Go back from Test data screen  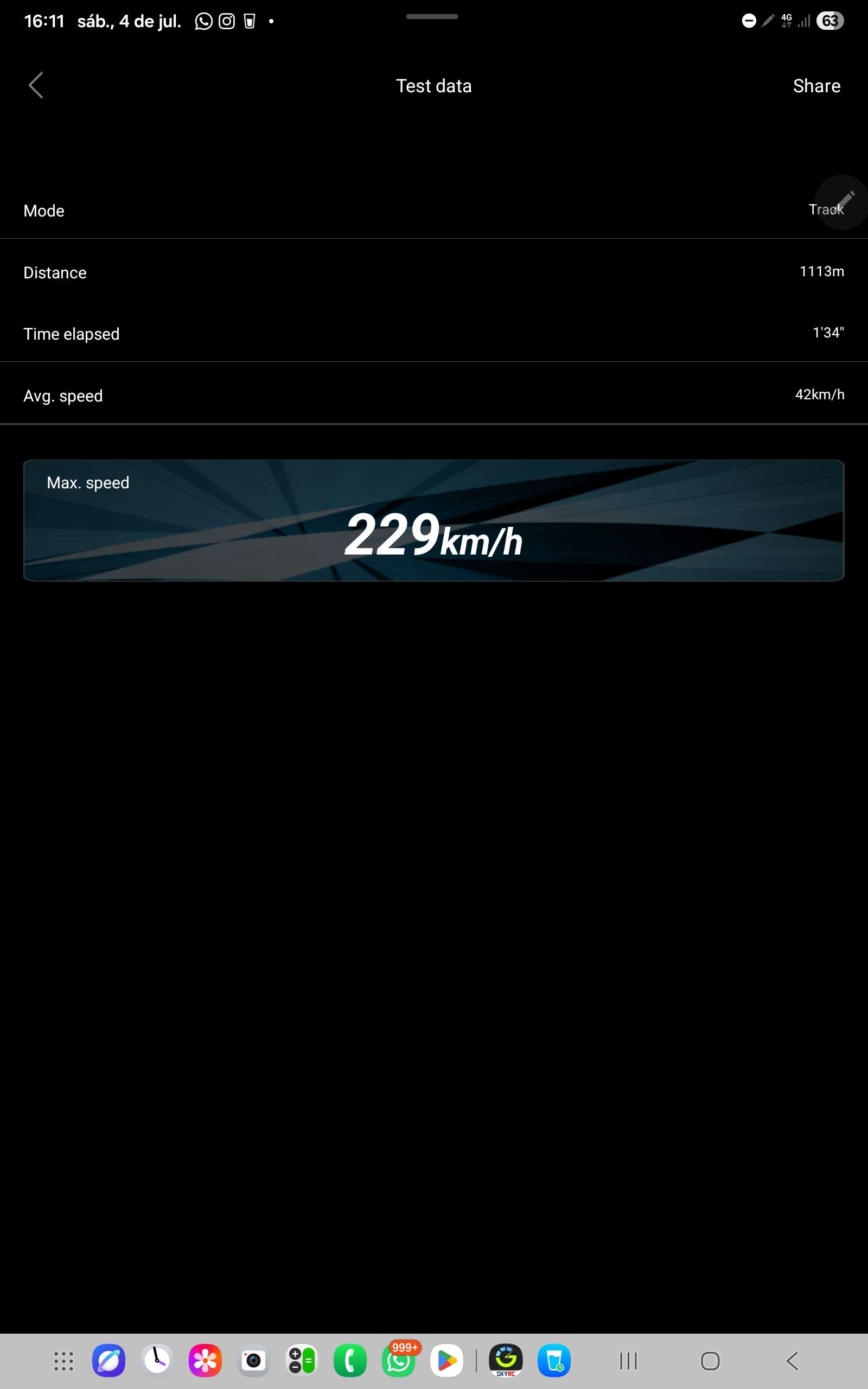pyautogui.click(x=36, y=86)
